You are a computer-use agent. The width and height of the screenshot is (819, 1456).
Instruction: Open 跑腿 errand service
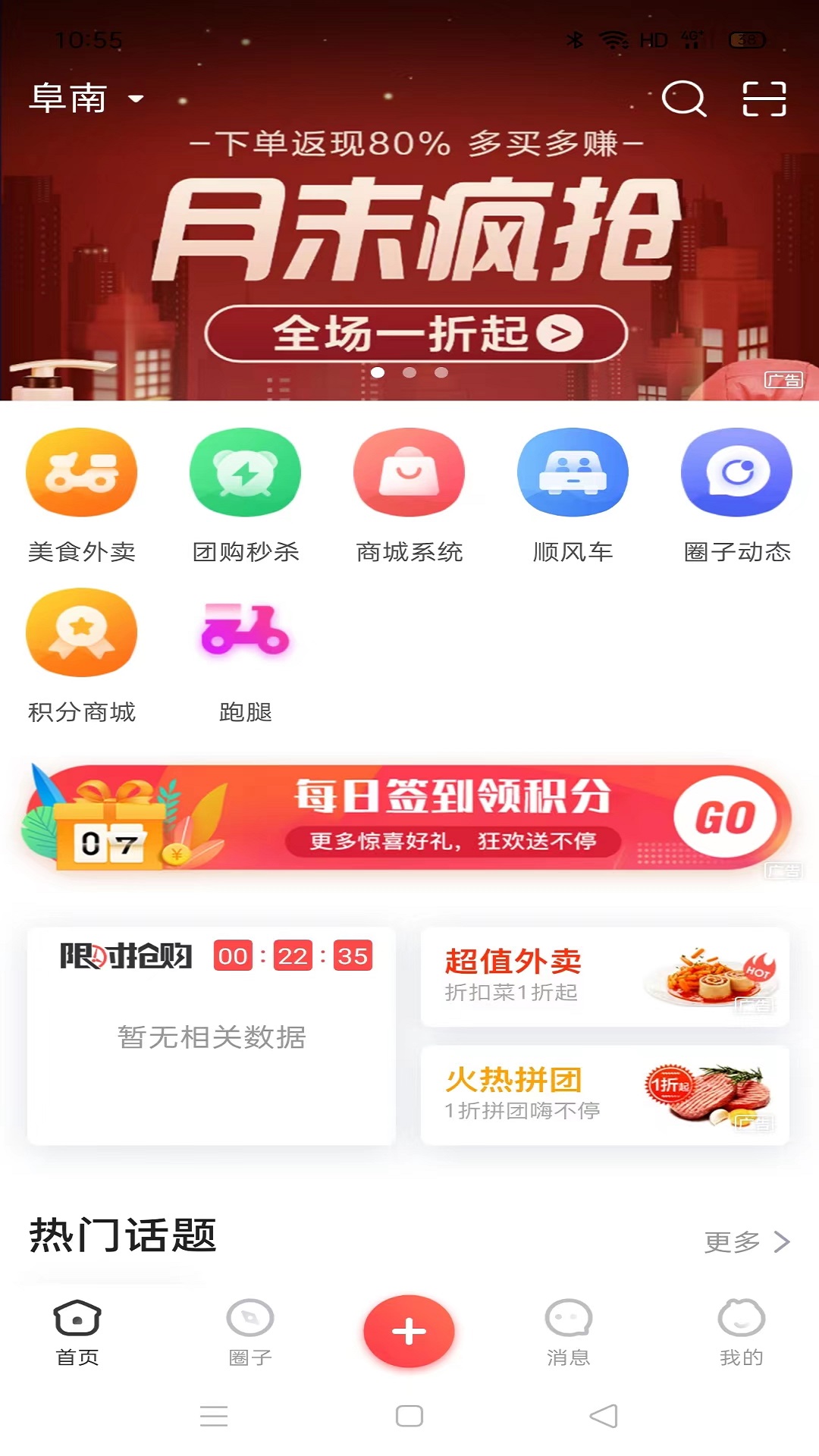coord(246,656)
